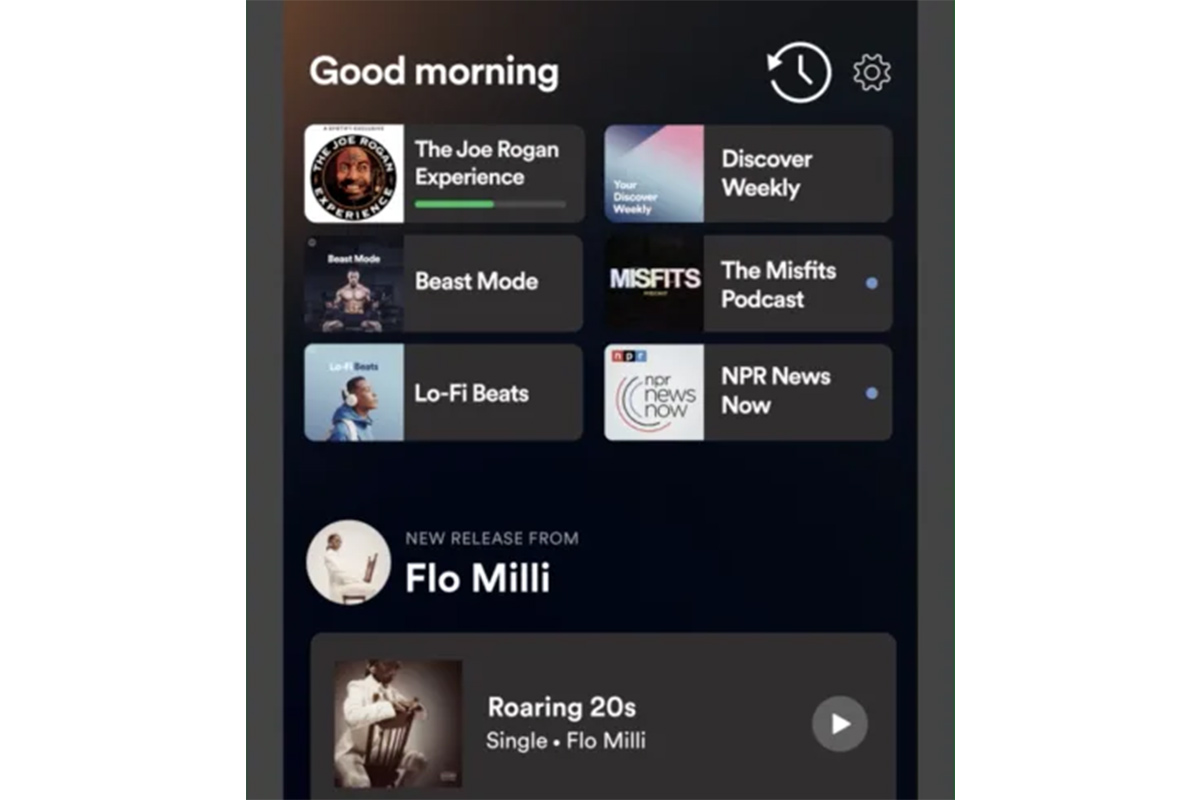Open The Misfits Podcast tile
1200x800 pixels.
748,283
